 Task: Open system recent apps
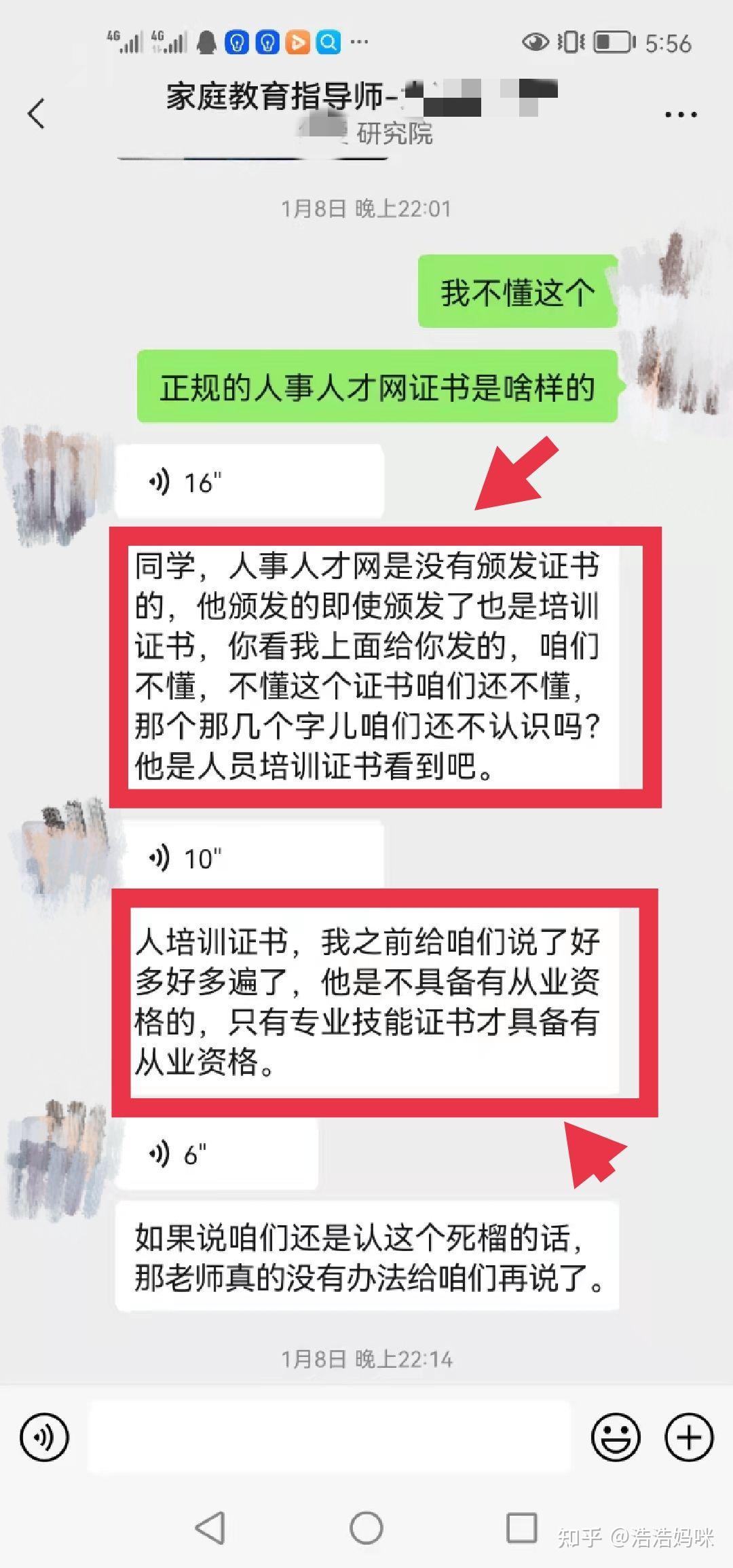tap(522, 1529)
